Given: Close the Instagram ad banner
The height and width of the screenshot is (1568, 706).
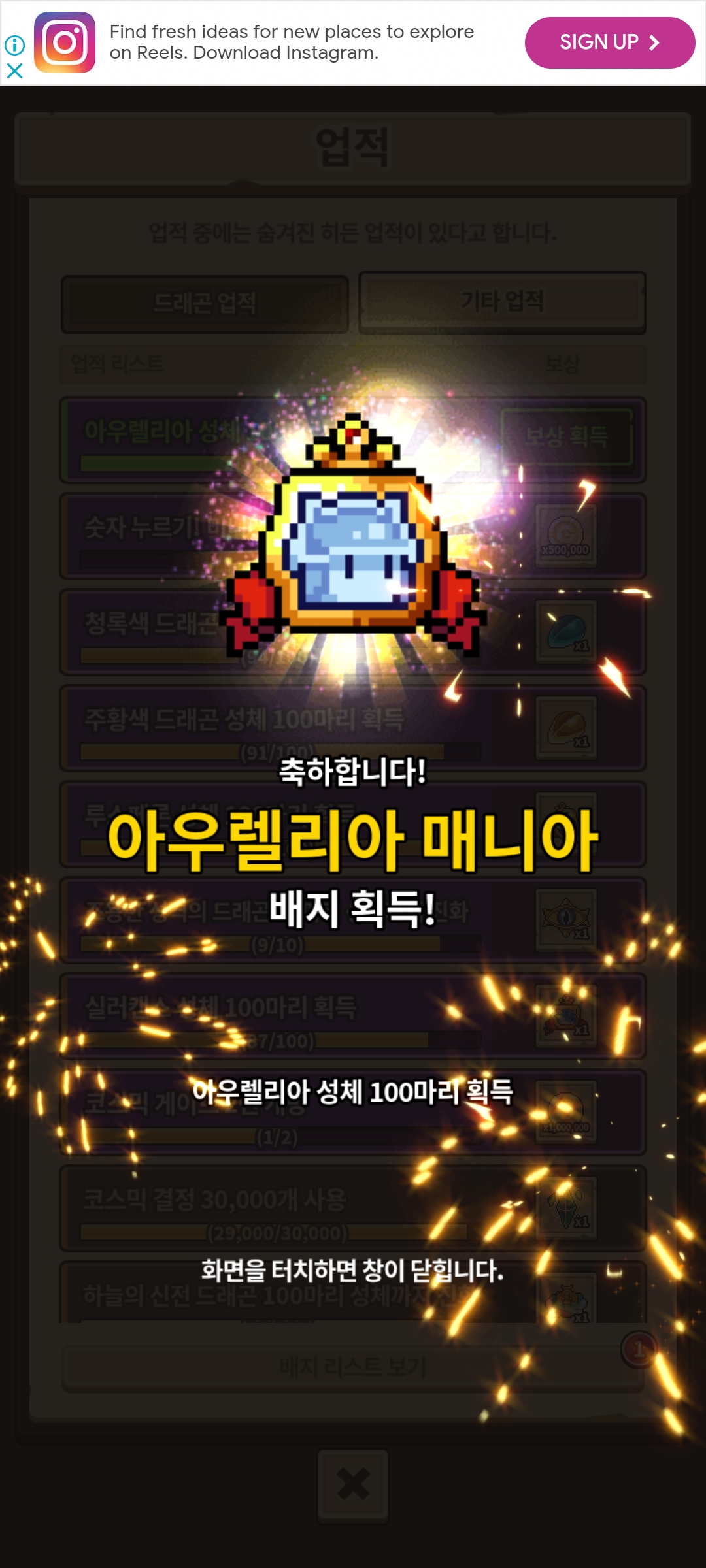Looking at the screenshot, I should click(14, 70).
